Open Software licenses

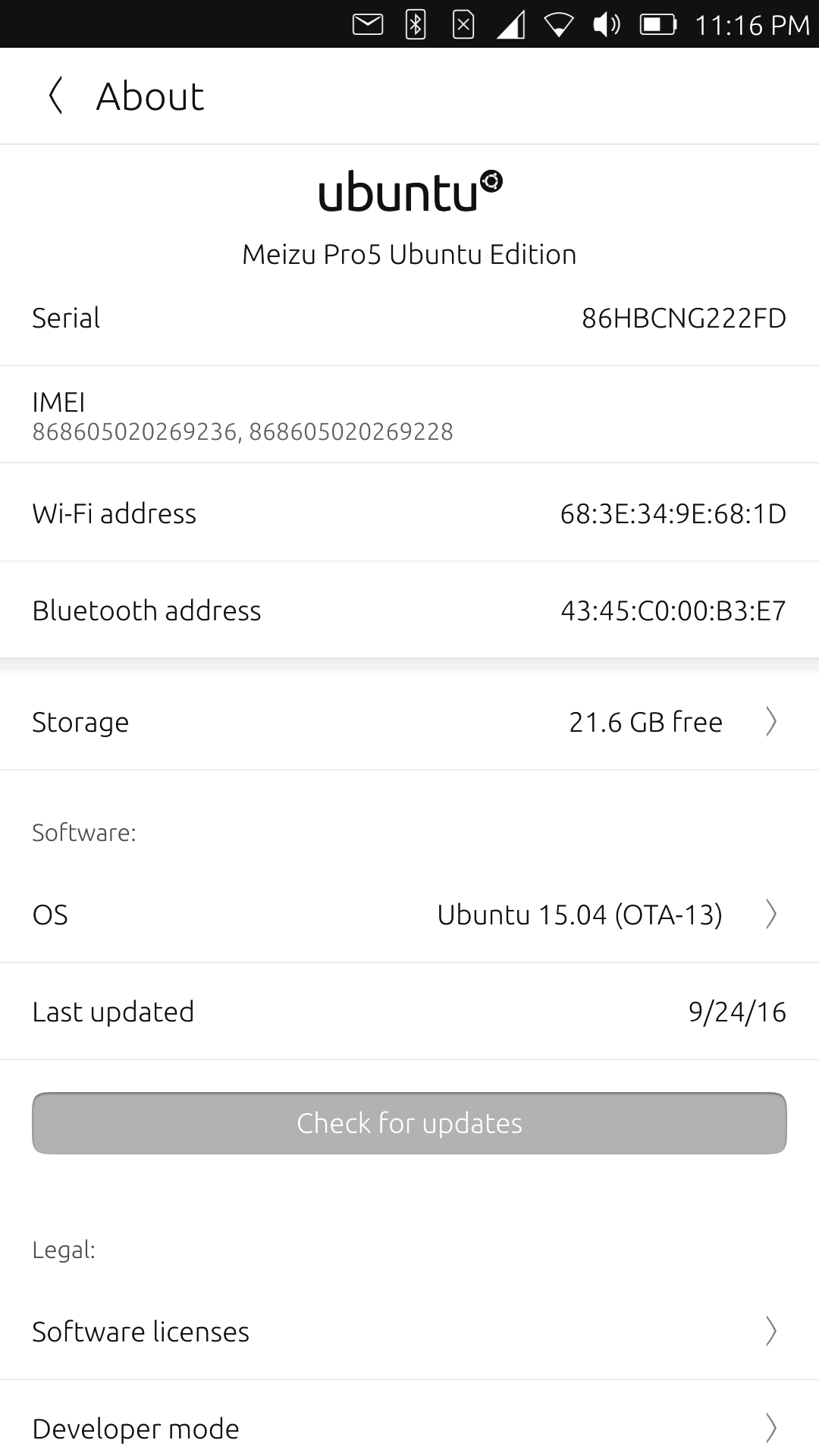pyautogui.click(x=409, y=1332)
